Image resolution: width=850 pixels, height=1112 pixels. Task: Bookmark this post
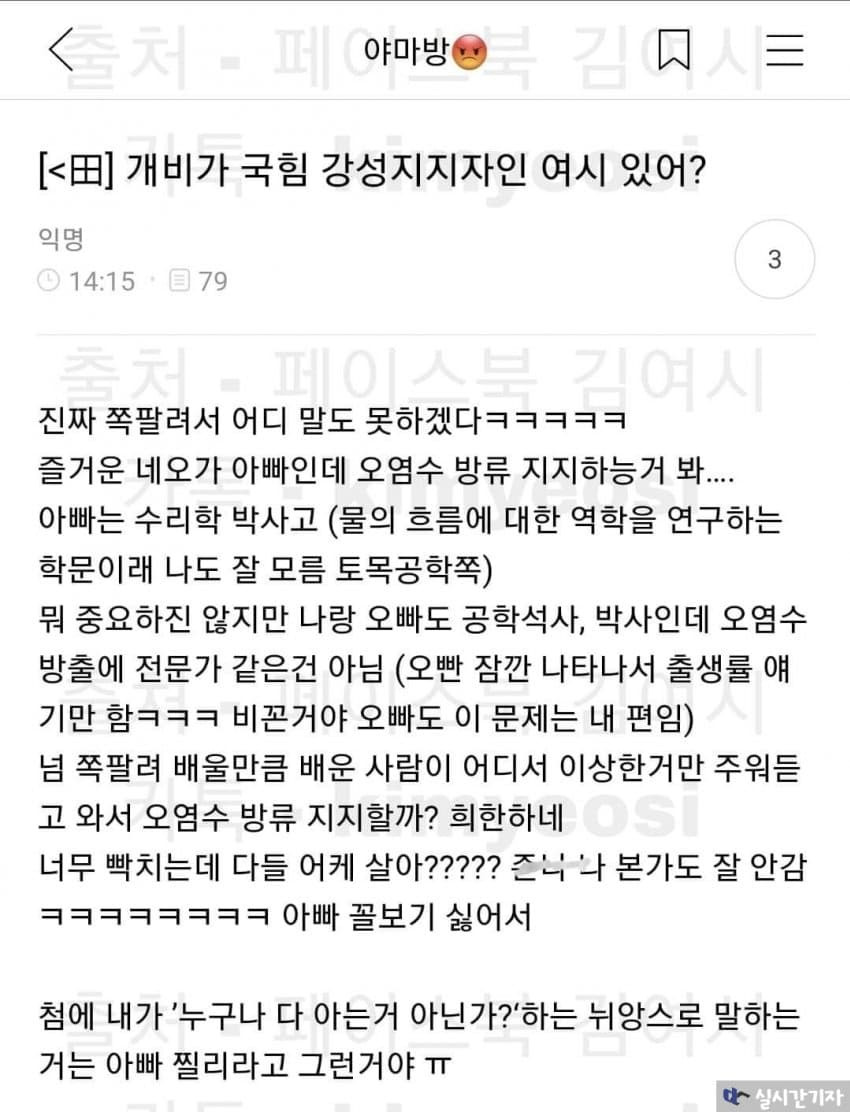coord(674,50)
